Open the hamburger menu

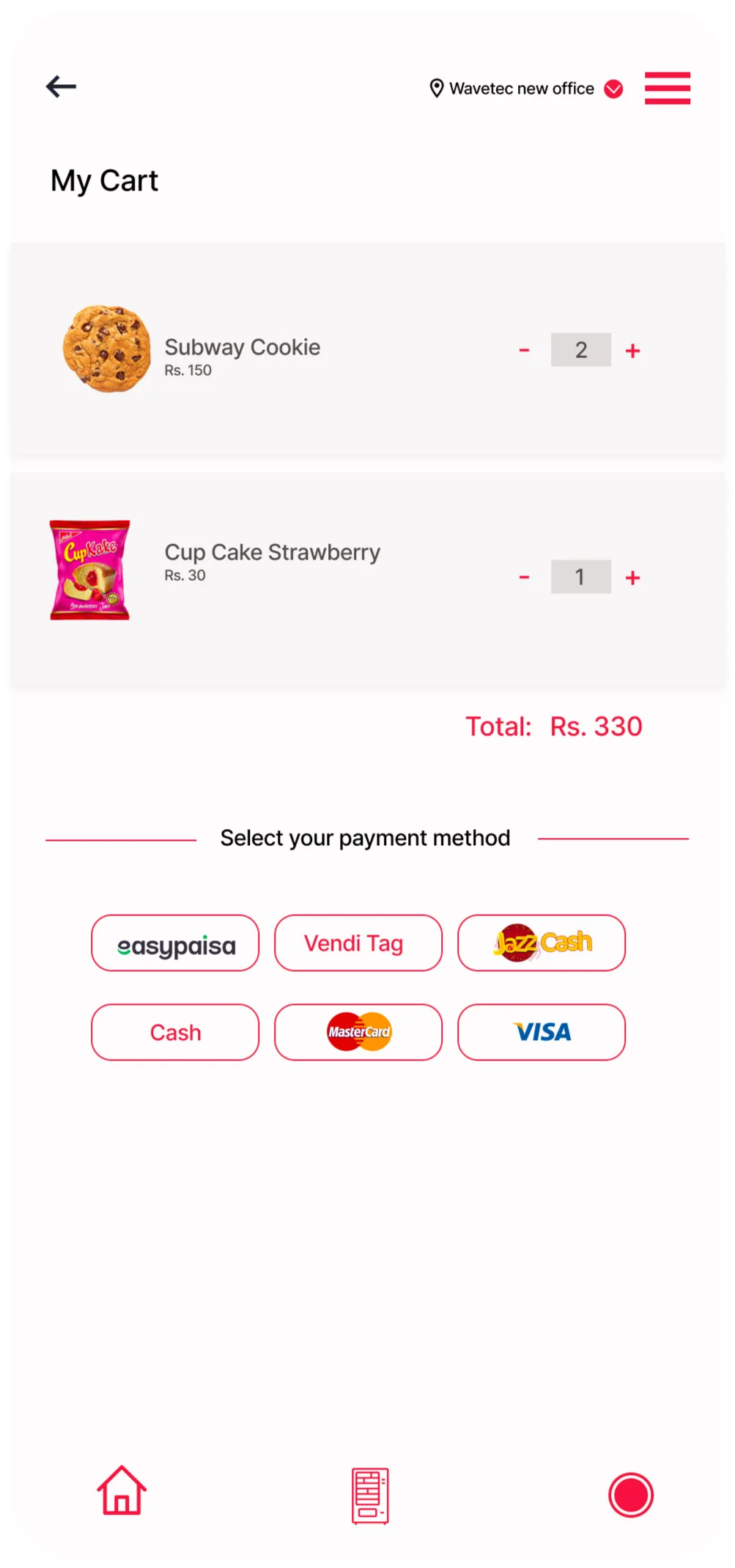pos(667,88)
